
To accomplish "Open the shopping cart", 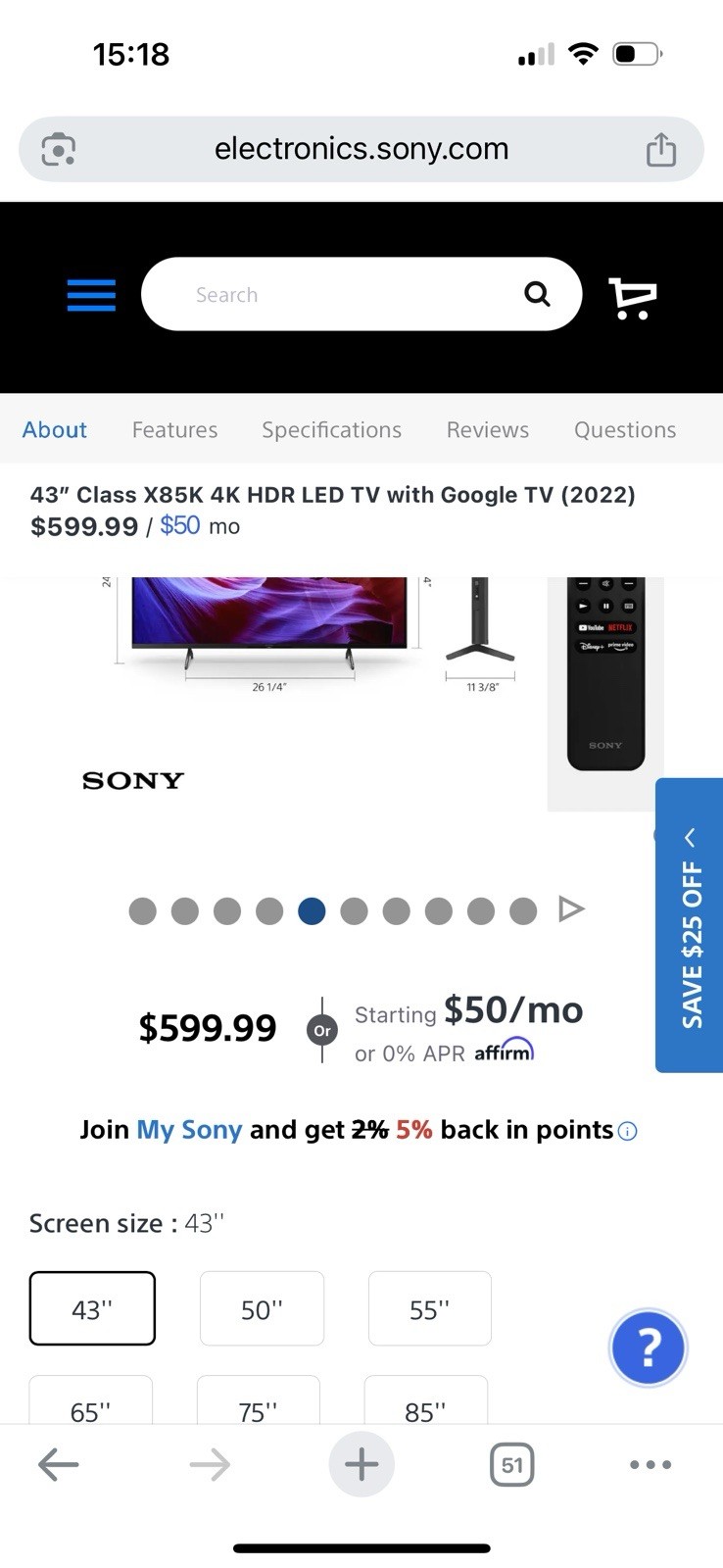I will [633, 297].
